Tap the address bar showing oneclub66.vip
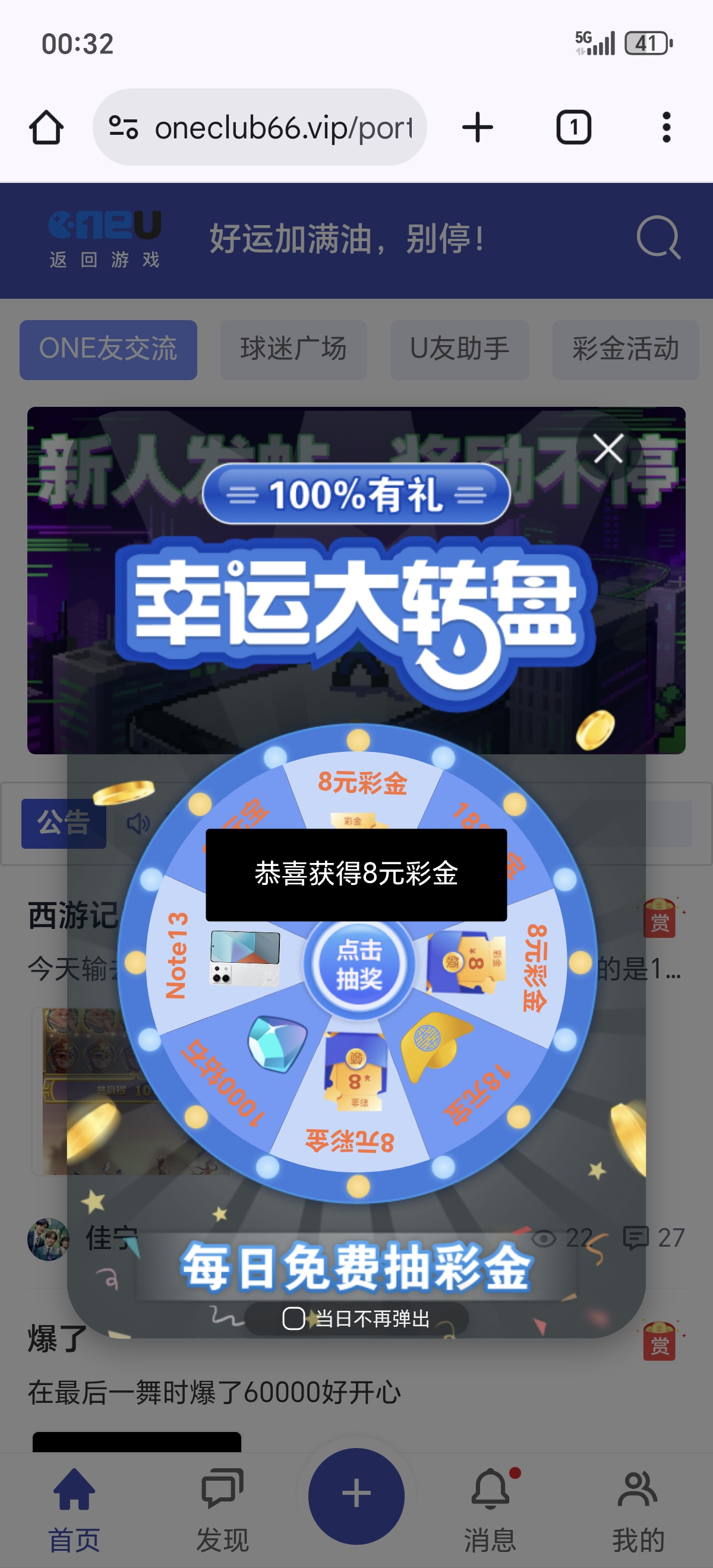 pyautogui.click(x=262, y=125)
